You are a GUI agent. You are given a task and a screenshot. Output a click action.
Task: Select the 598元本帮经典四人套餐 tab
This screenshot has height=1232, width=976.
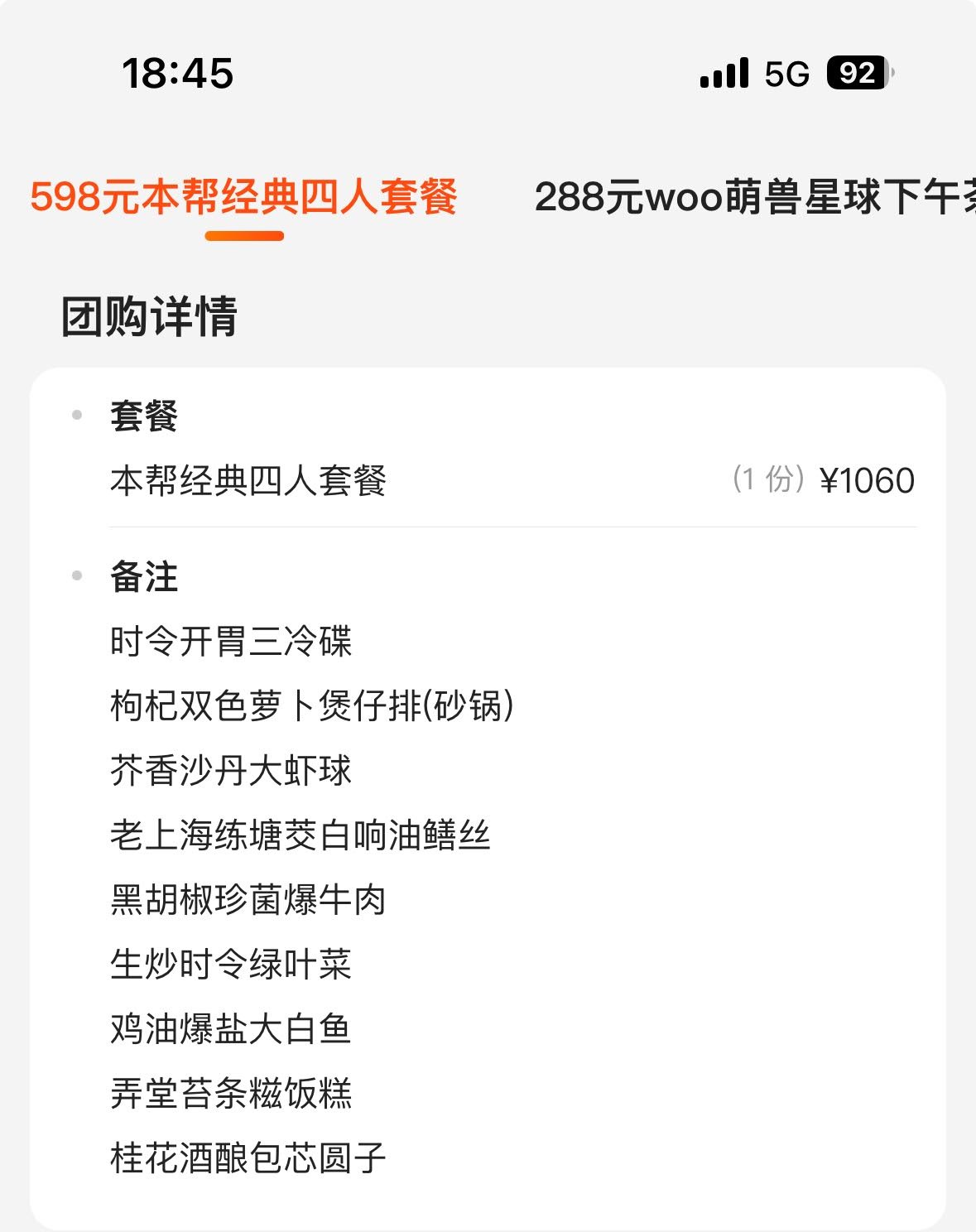pos(244,198)
